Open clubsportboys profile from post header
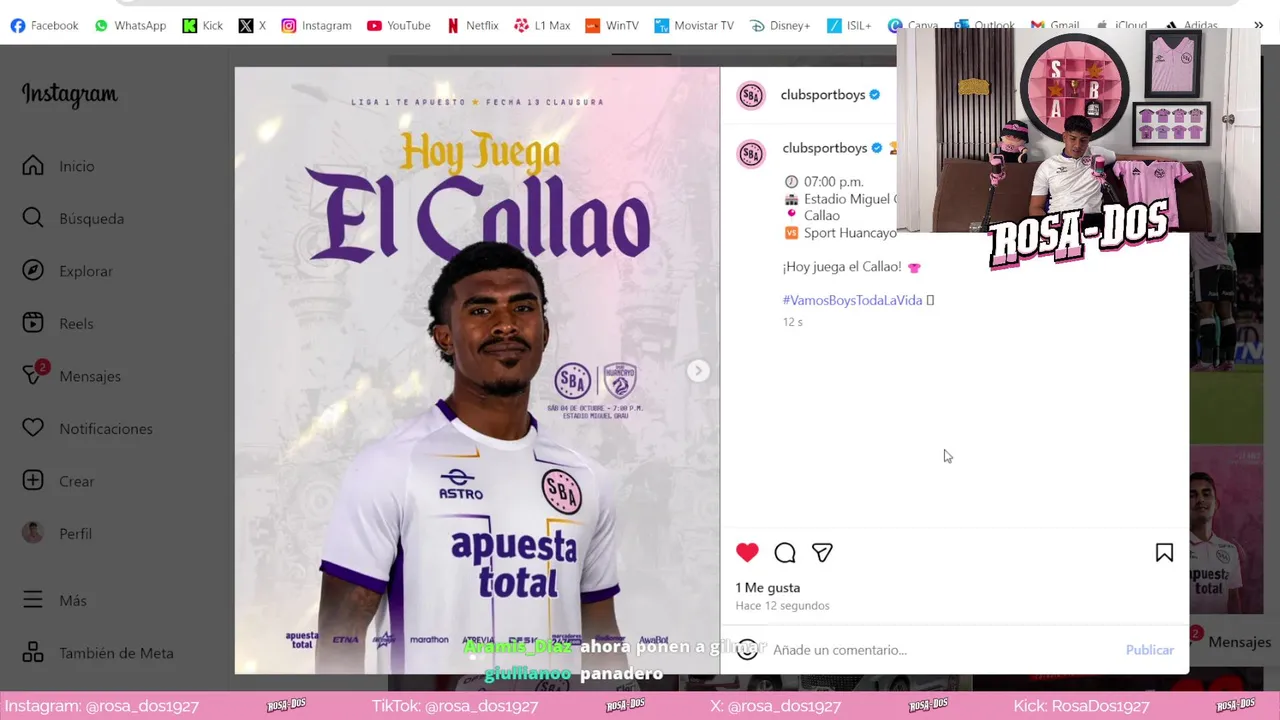Image resolution: width=1280 pixels, height=720 pixels. (x=823, y=95)
